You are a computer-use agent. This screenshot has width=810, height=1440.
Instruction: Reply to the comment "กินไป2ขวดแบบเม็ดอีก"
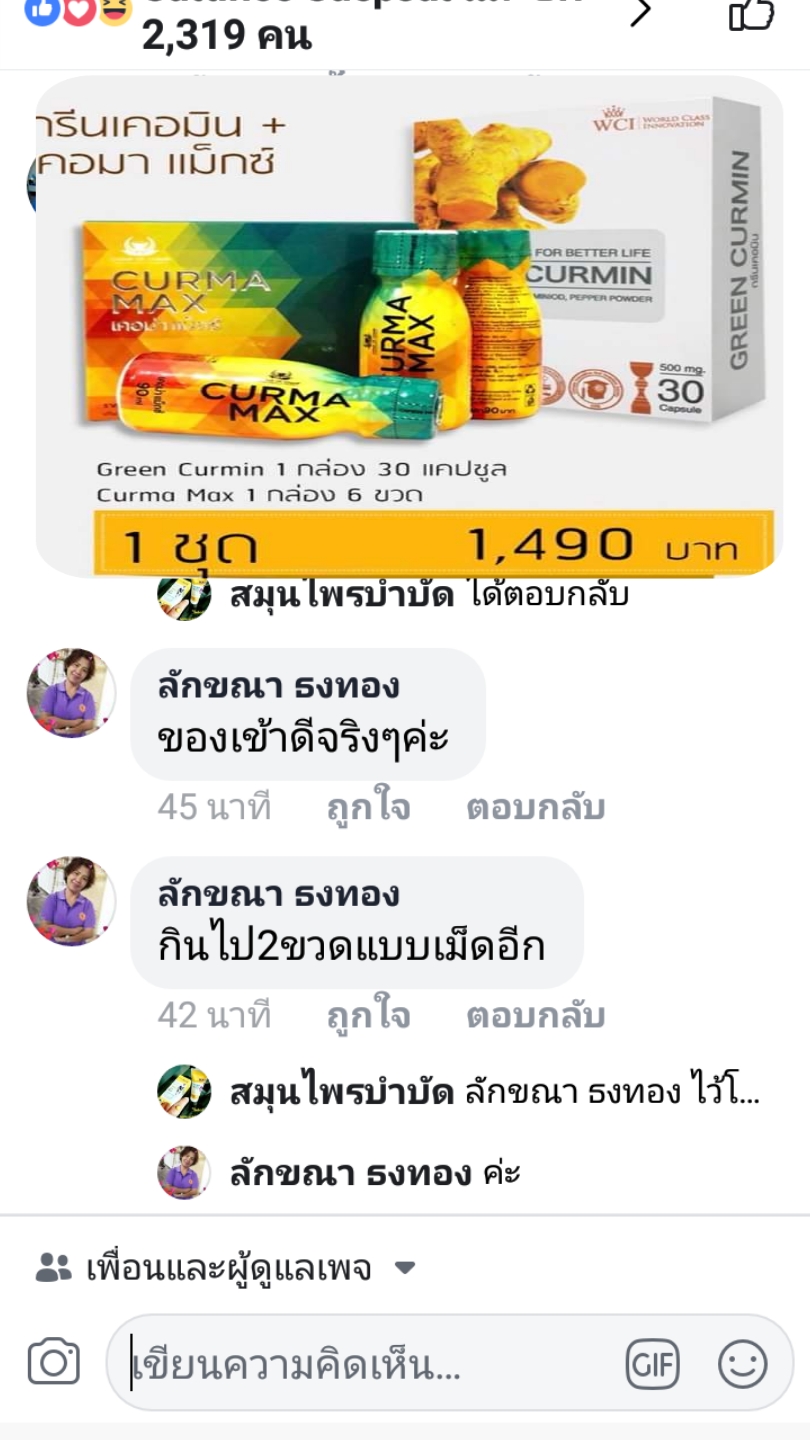(535, 1016)
